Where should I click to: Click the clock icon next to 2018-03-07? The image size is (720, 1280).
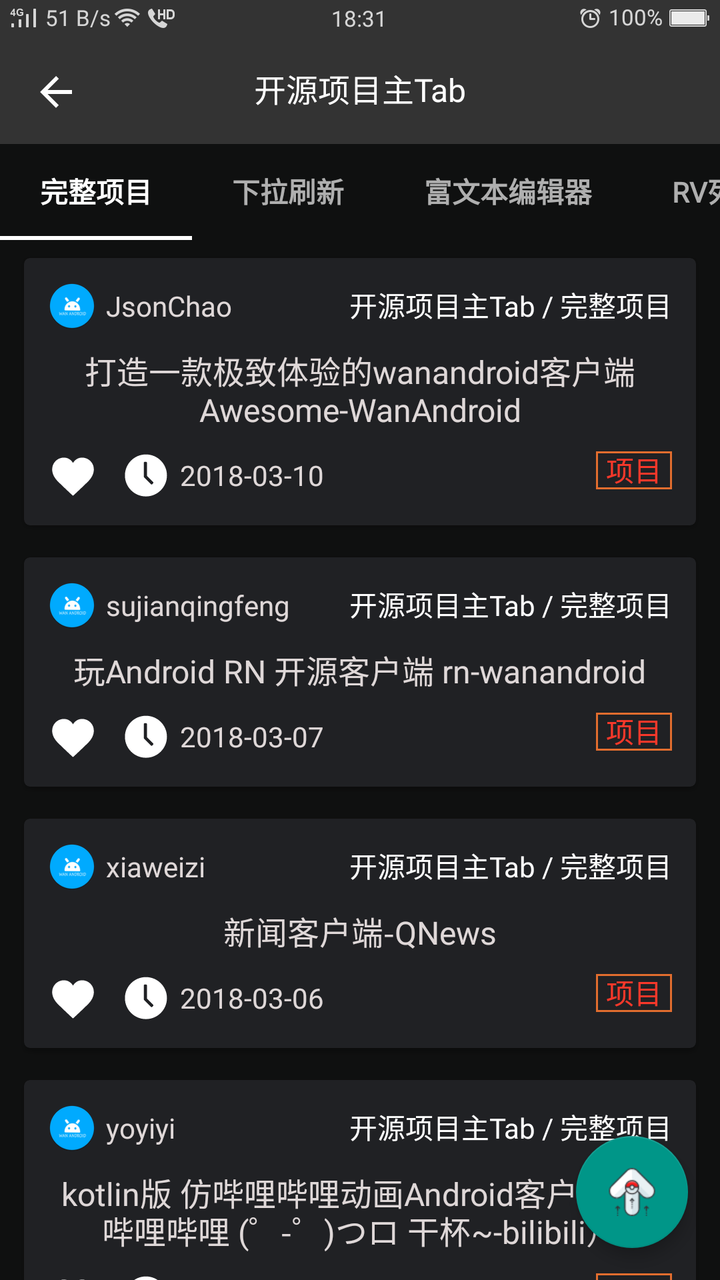pos(146,737)
